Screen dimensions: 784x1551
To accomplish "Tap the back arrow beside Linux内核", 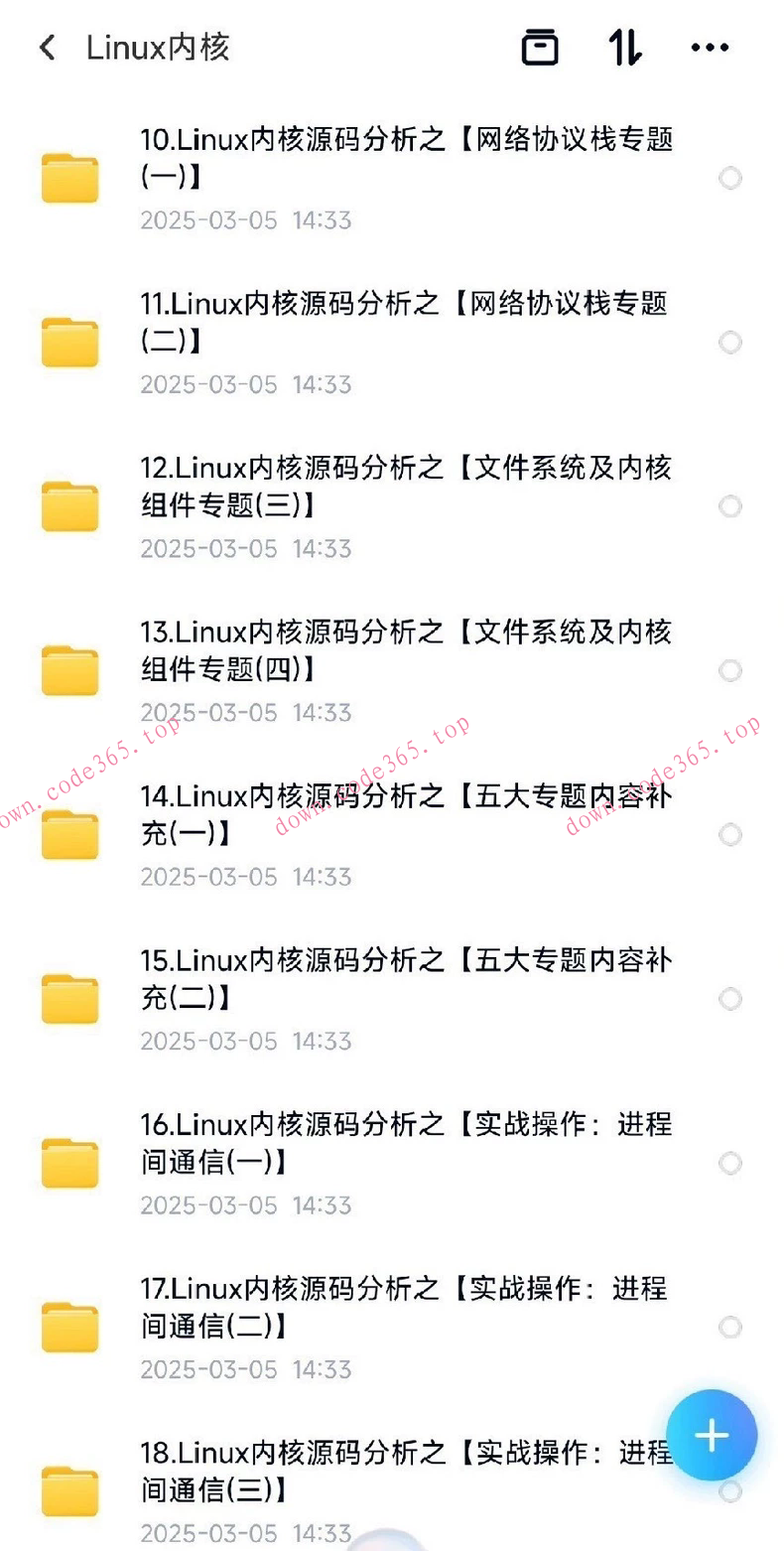I will coord(47,46).
